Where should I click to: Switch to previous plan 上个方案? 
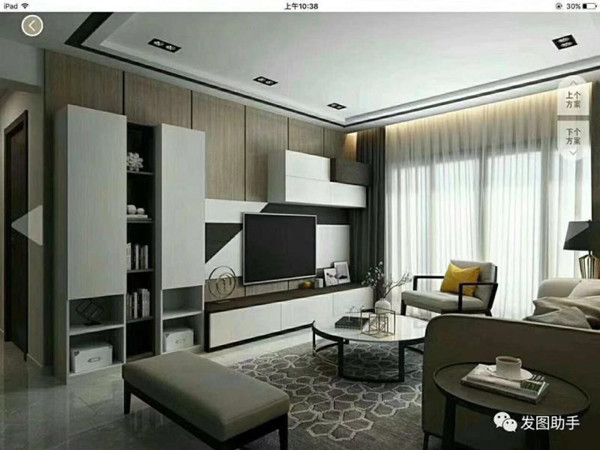coord(573,96)
